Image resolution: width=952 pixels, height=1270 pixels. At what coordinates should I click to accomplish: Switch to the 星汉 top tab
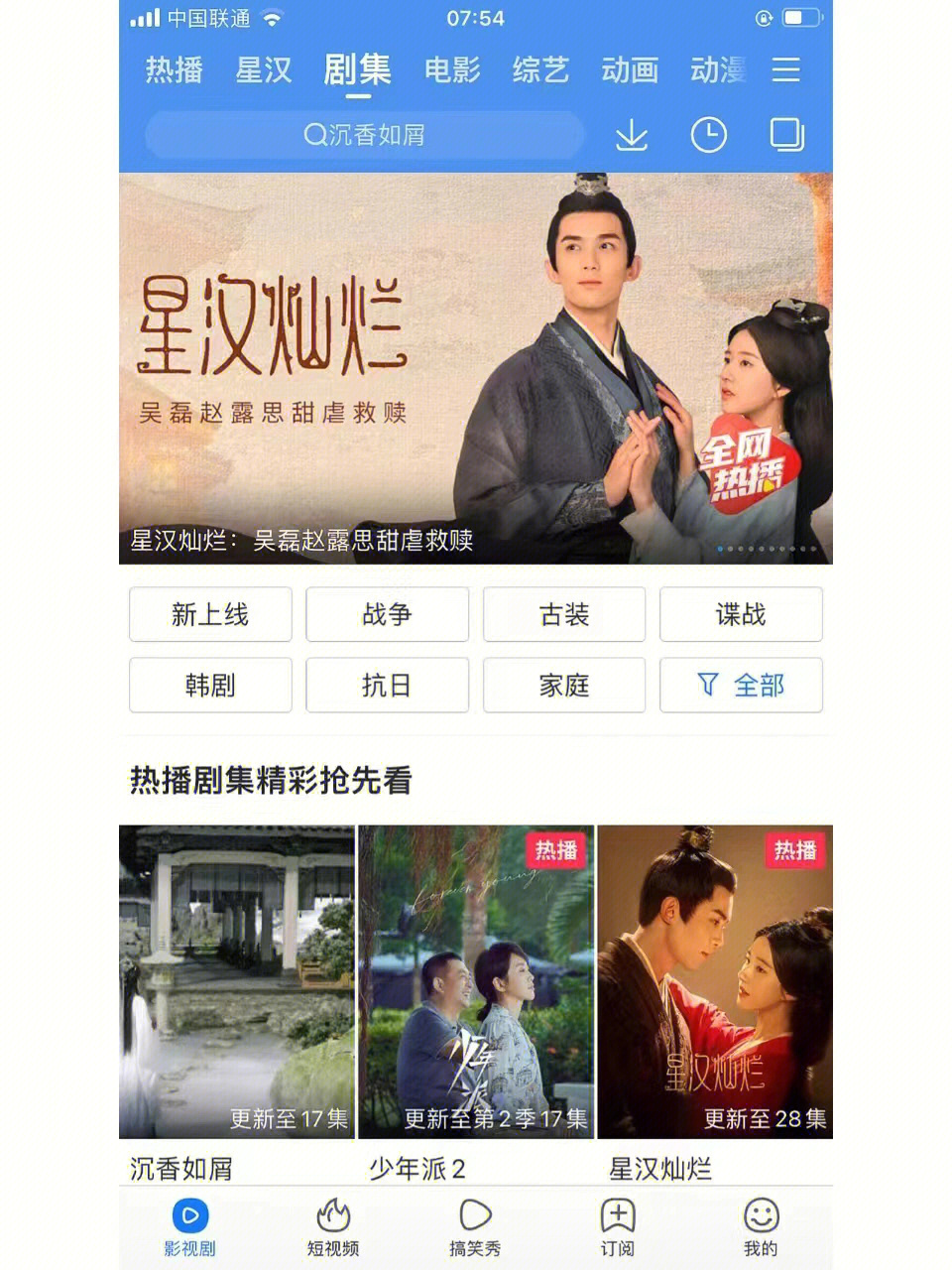[x=263, y=69]
